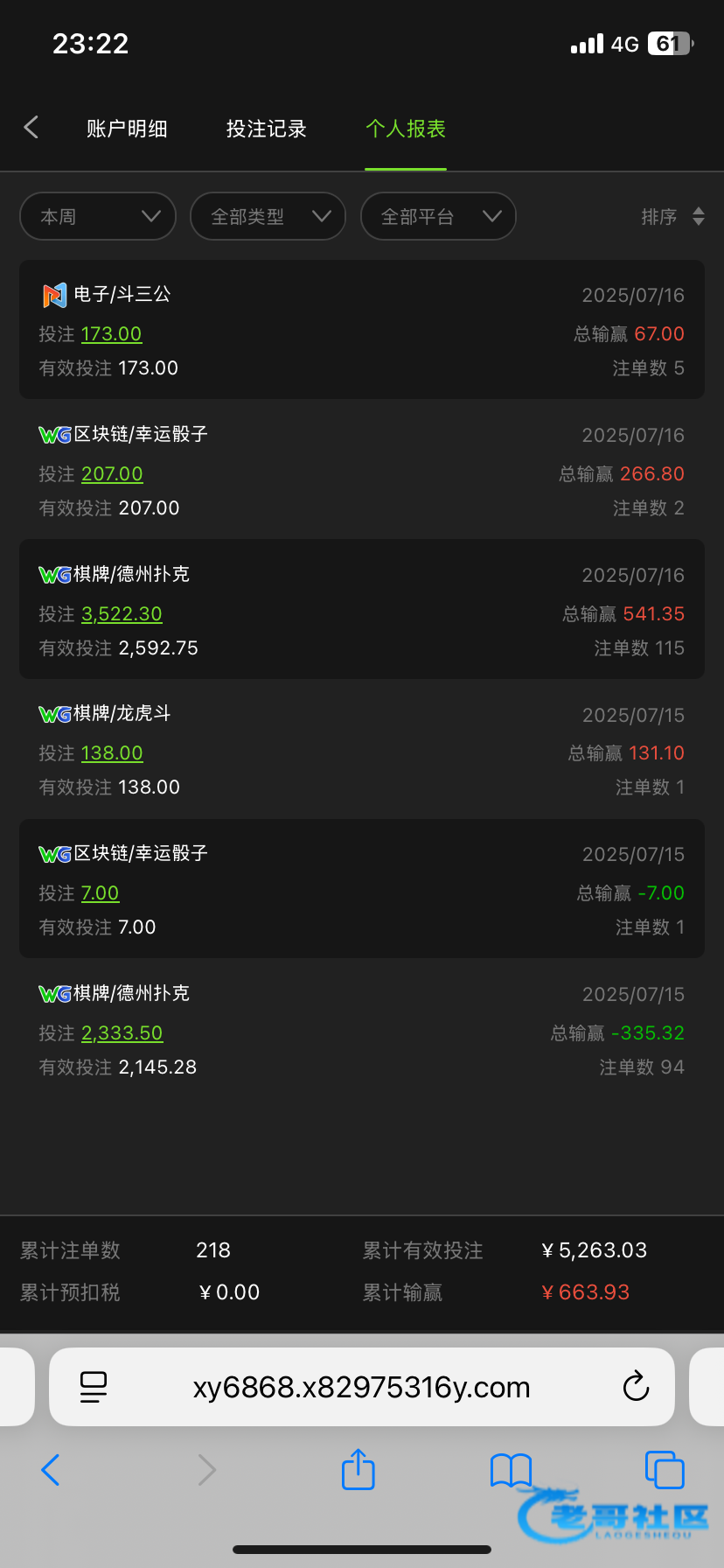Viewport: 724px width, 1568px height.
Task: Switch to the 账户明细 tab
Action: coord(127,129)
